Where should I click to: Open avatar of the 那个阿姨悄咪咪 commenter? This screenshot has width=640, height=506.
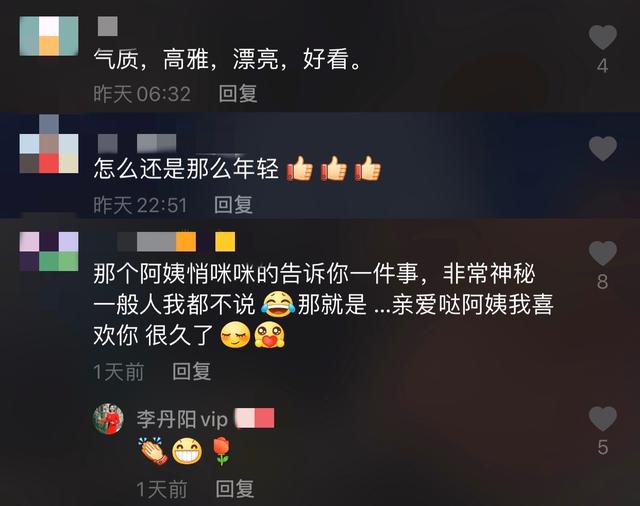click(50, 251)
